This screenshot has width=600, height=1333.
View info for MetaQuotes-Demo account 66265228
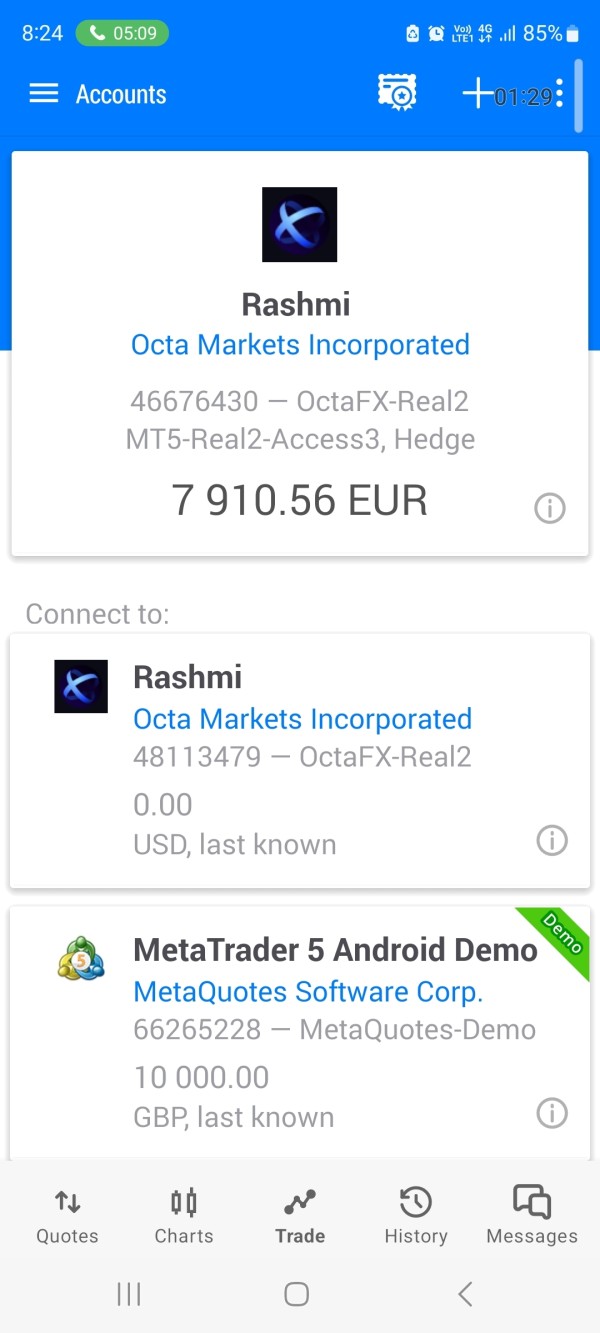click(552, 1112)
